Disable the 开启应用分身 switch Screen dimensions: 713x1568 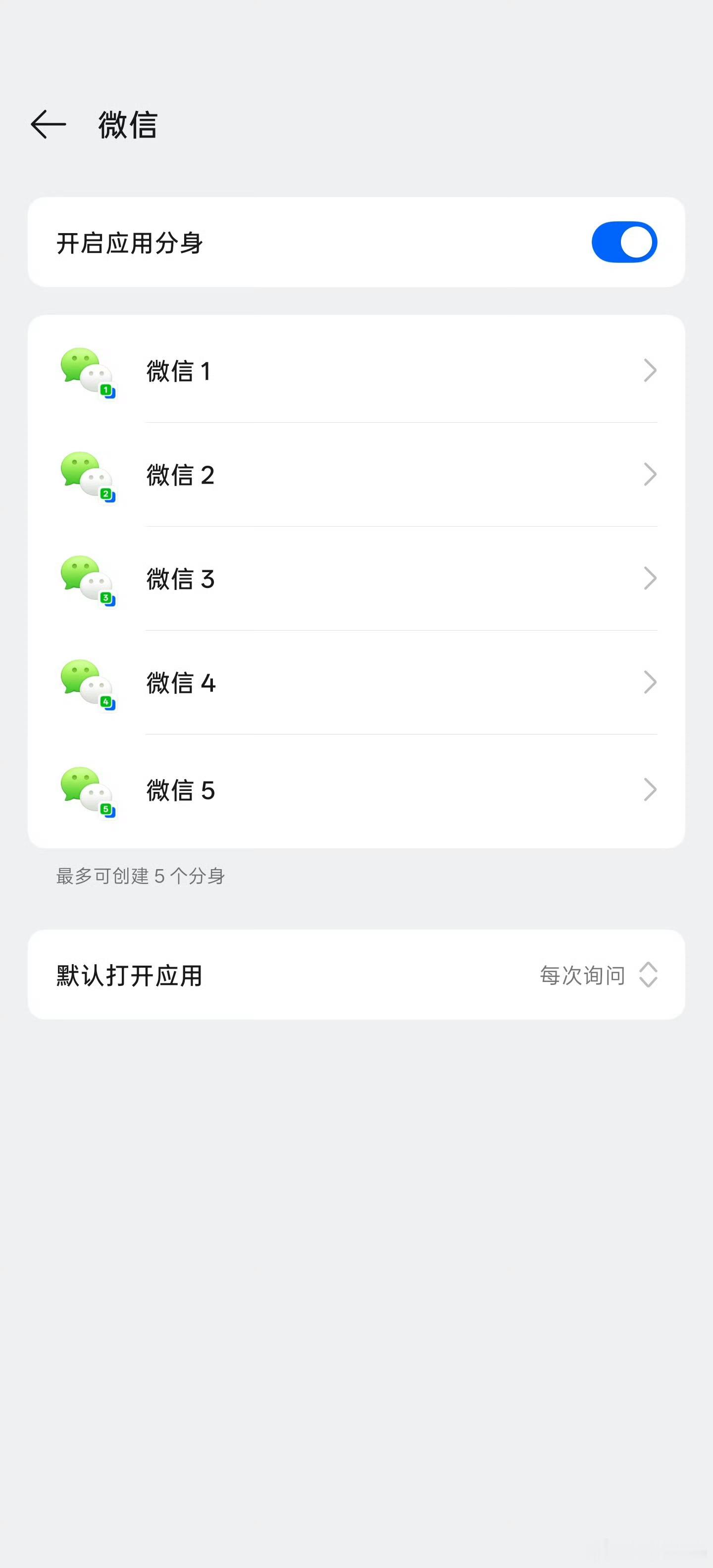point(623,242)
